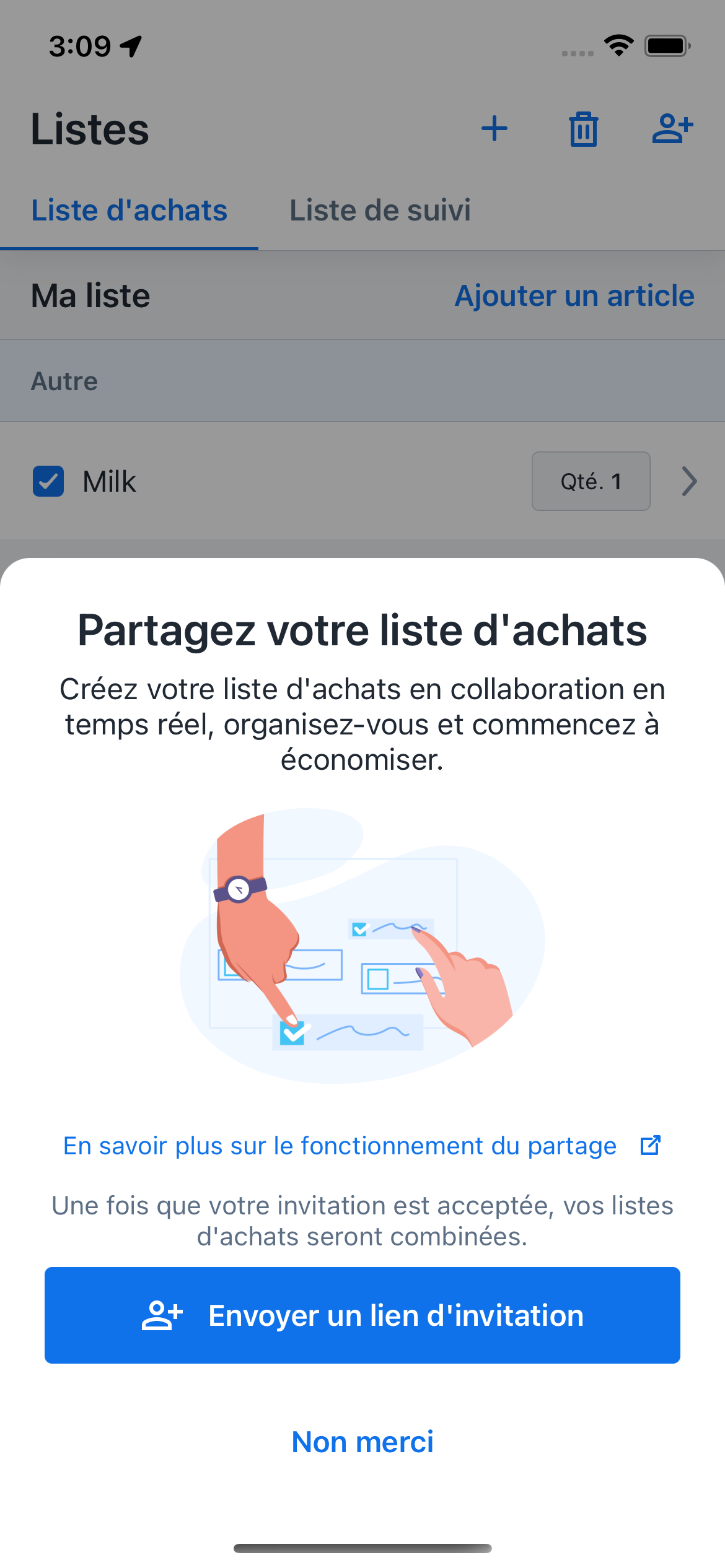Open Milk item details chevron
Viewport: 725px width, 1568px height.
(x=689, y=481)
